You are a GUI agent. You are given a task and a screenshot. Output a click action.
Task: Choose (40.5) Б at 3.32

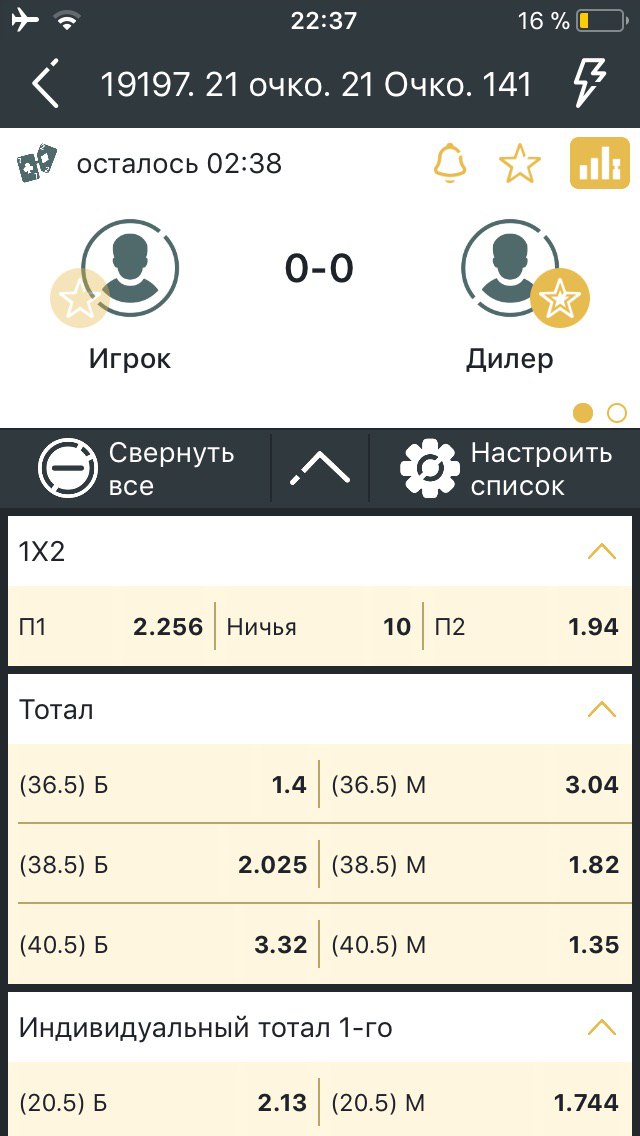(x=163, y=945)
